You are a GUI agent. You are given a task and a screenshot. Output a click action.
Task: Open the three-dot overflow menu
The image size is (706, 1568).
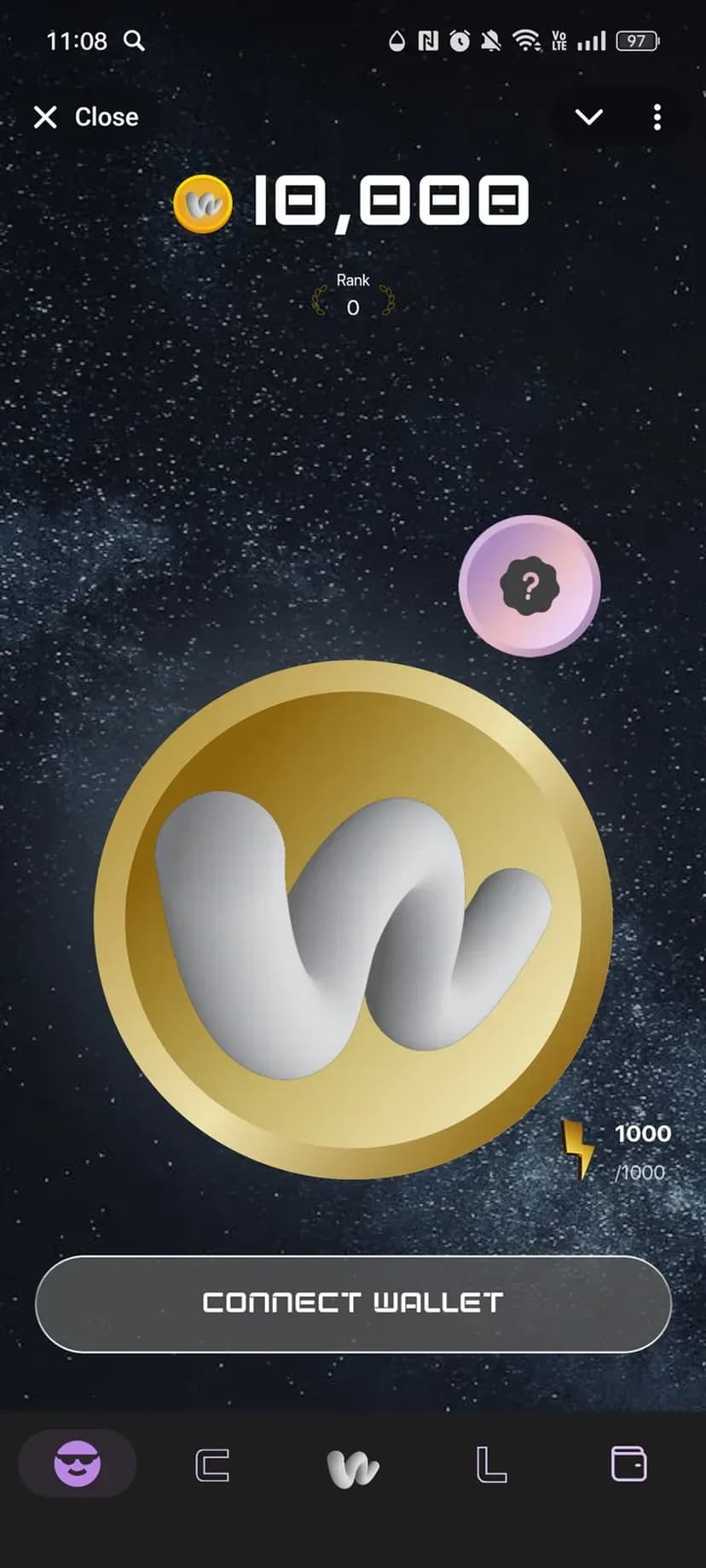click(657, 117)
